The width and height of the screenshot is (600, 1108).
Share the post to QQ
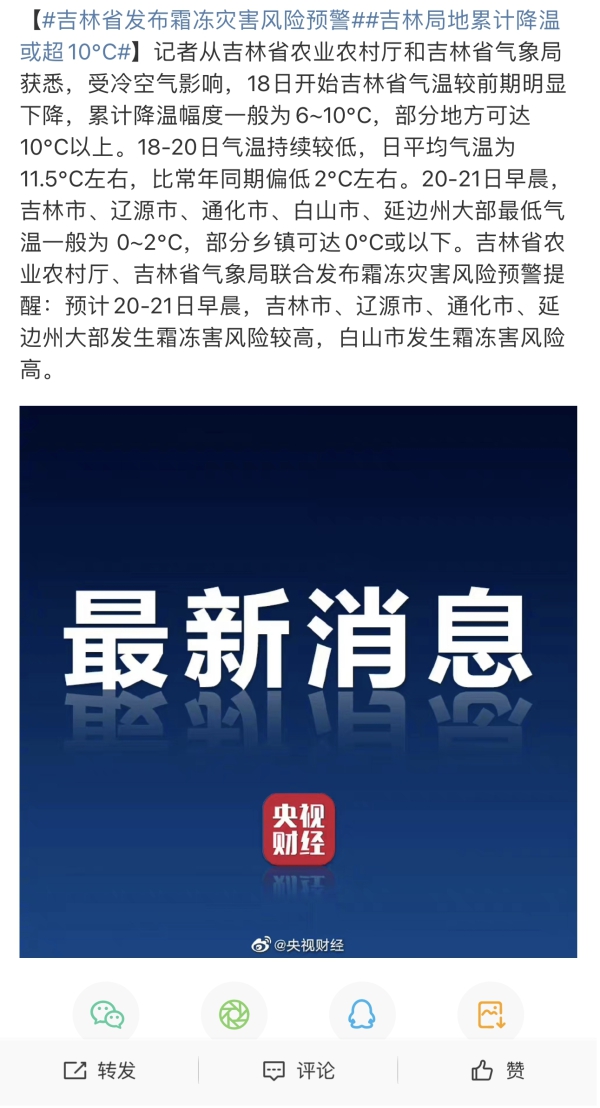[362, 1014]
